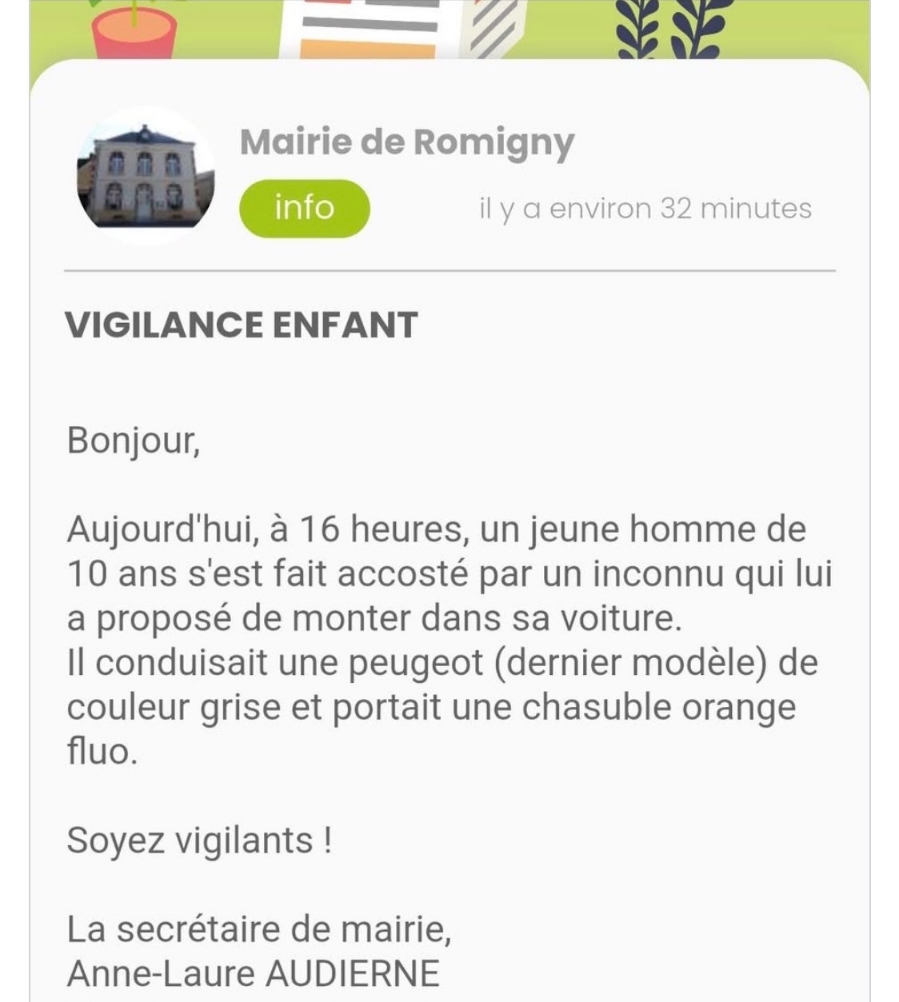Screen dimensions: 899x1002
Task: Open the Mairie de Romigny profile photo
Action: [145, 176]
